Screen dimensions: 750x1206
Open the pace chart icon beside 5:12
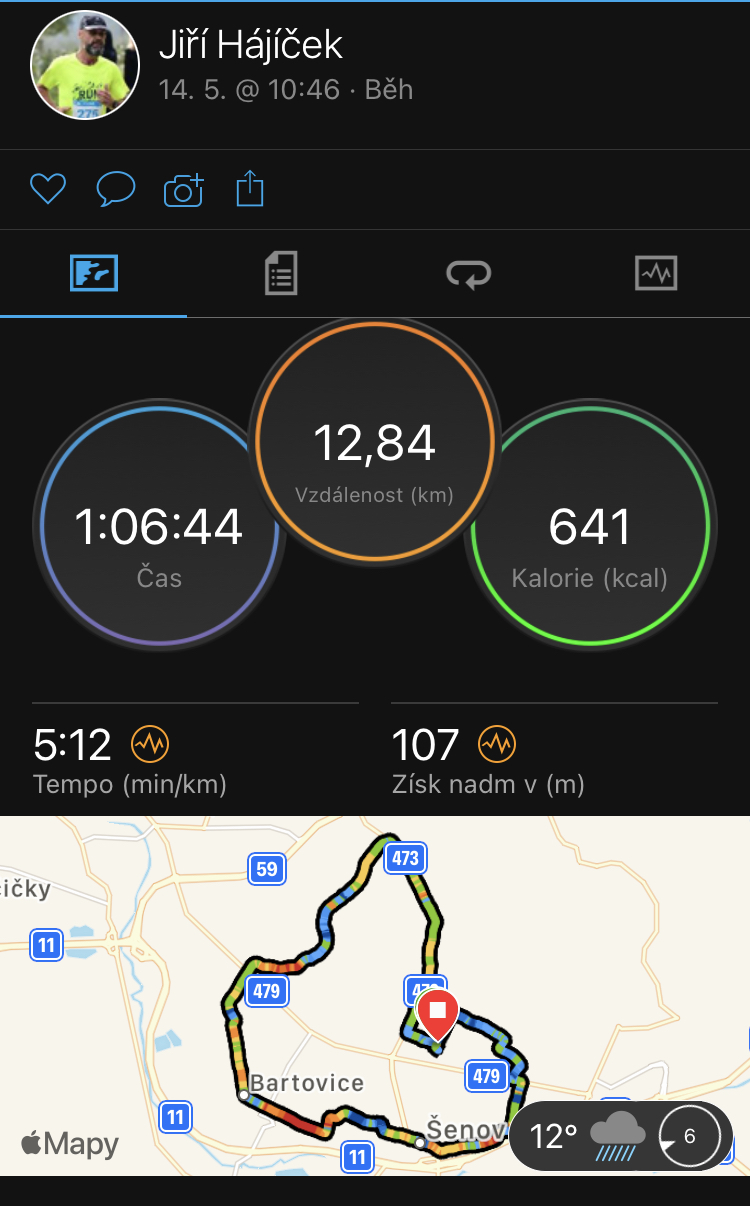(150, 744)
